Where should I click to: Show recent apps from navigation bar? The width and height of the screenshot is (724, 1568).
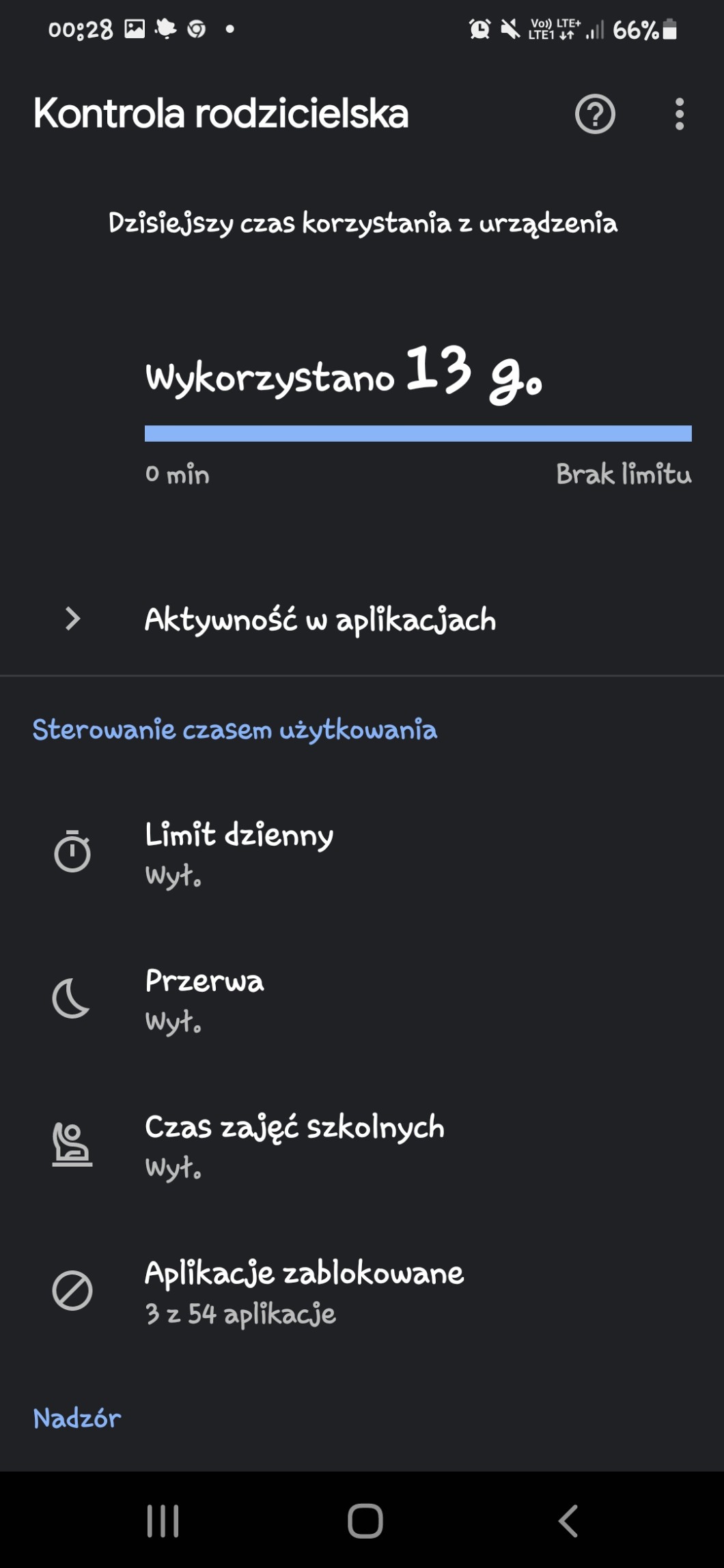[163, 1521]
